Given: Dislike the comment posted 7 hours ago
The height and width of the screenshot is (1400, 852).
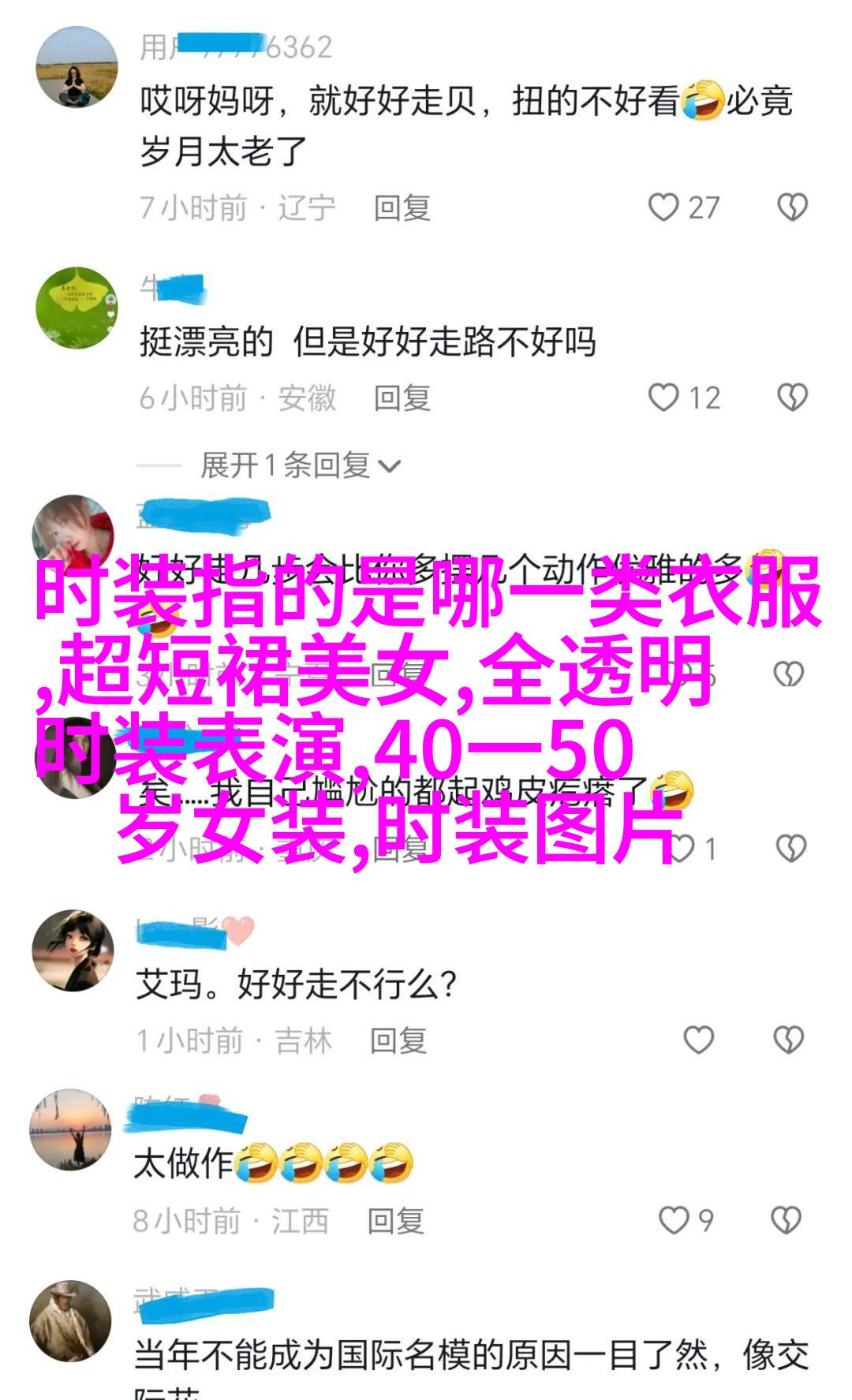Looking at the screenshot, I should coord(792,208).
